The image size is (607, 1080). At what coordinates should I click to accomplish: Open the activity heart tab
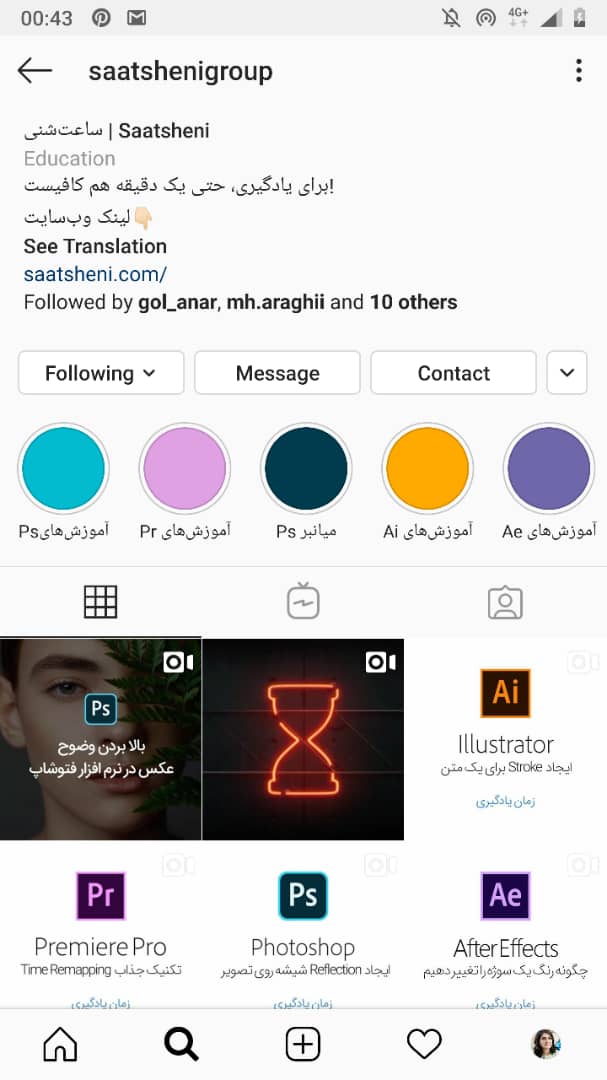[x=424, y=1044]
